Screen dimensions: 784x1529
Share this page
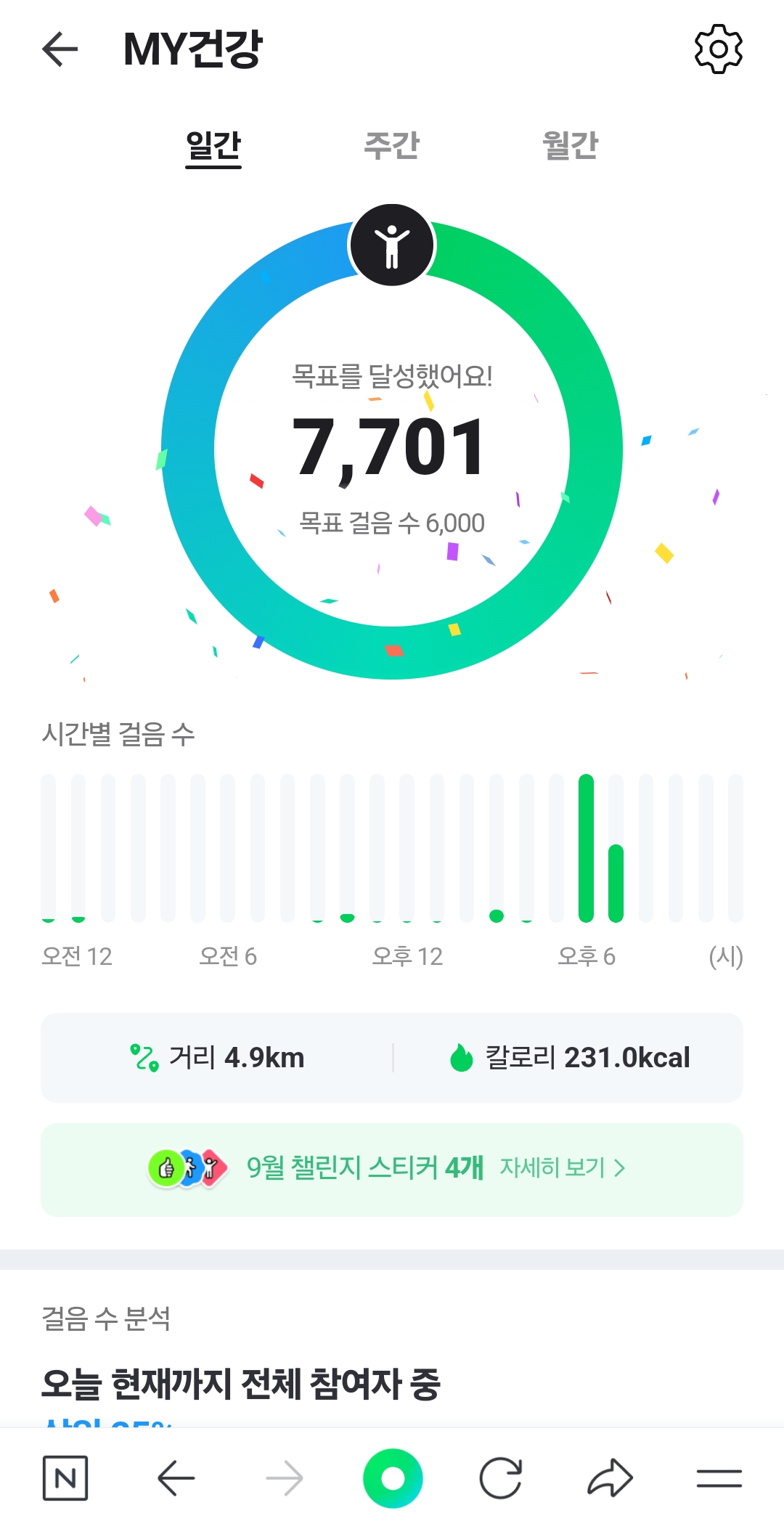coord(610,1478)
